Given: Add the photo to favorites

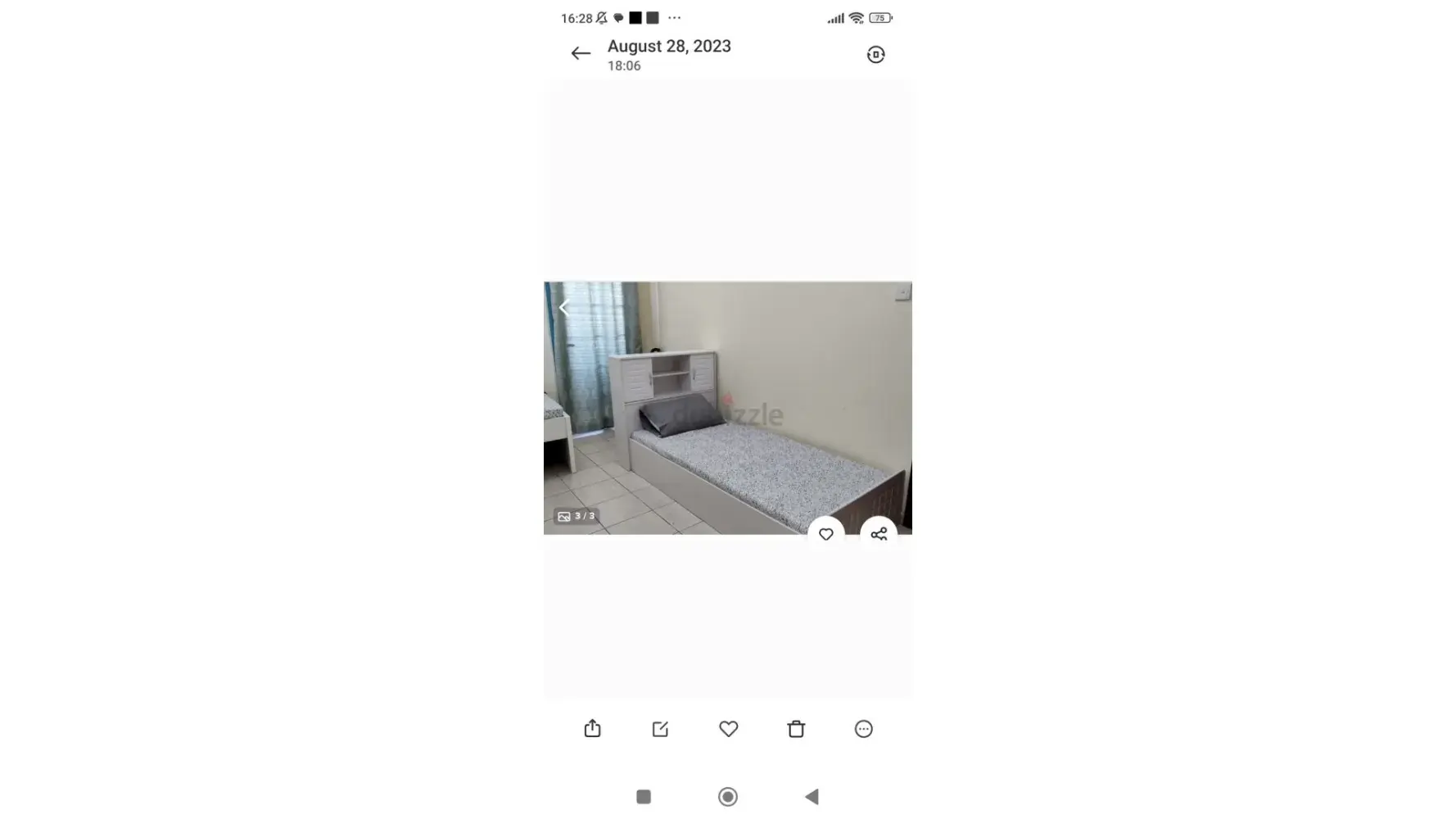Looking at the screenshot, I should pos(728,729).
